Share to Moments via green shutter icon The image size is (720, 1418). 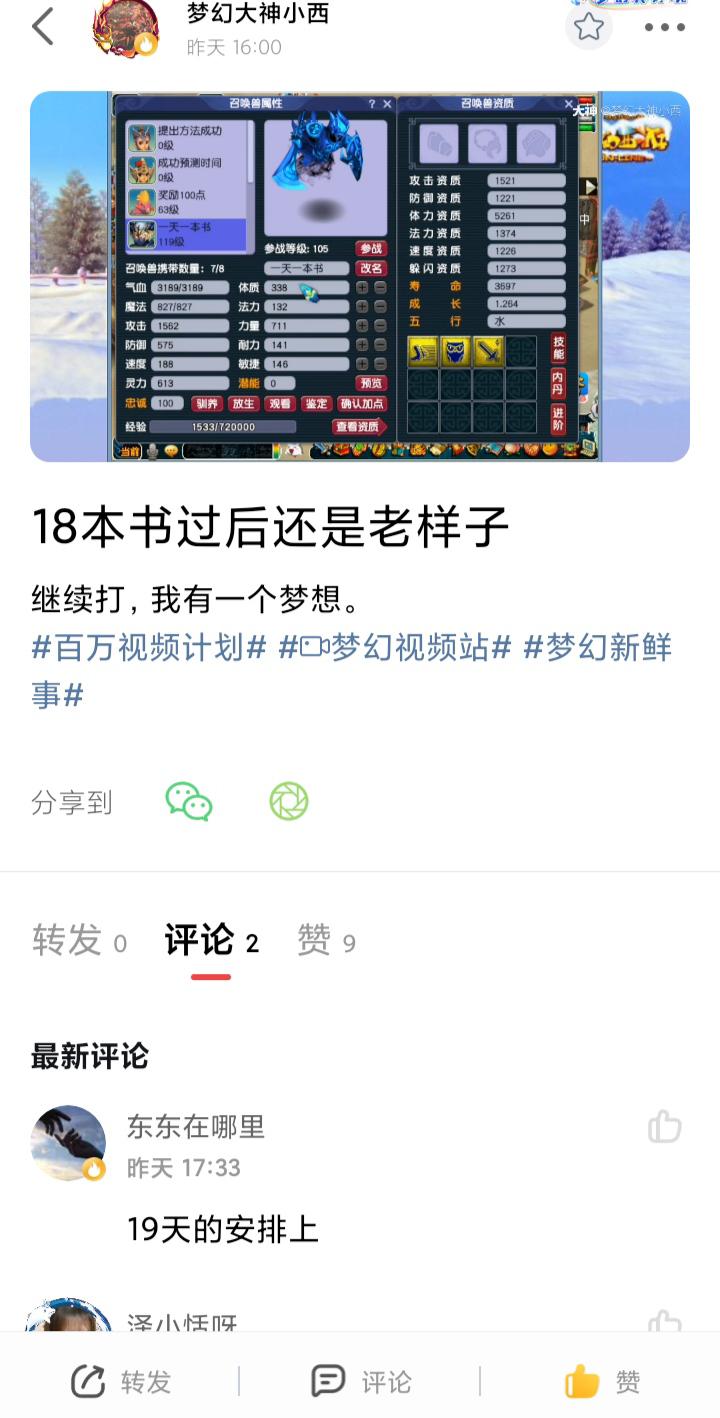click(x=289, y=802)
